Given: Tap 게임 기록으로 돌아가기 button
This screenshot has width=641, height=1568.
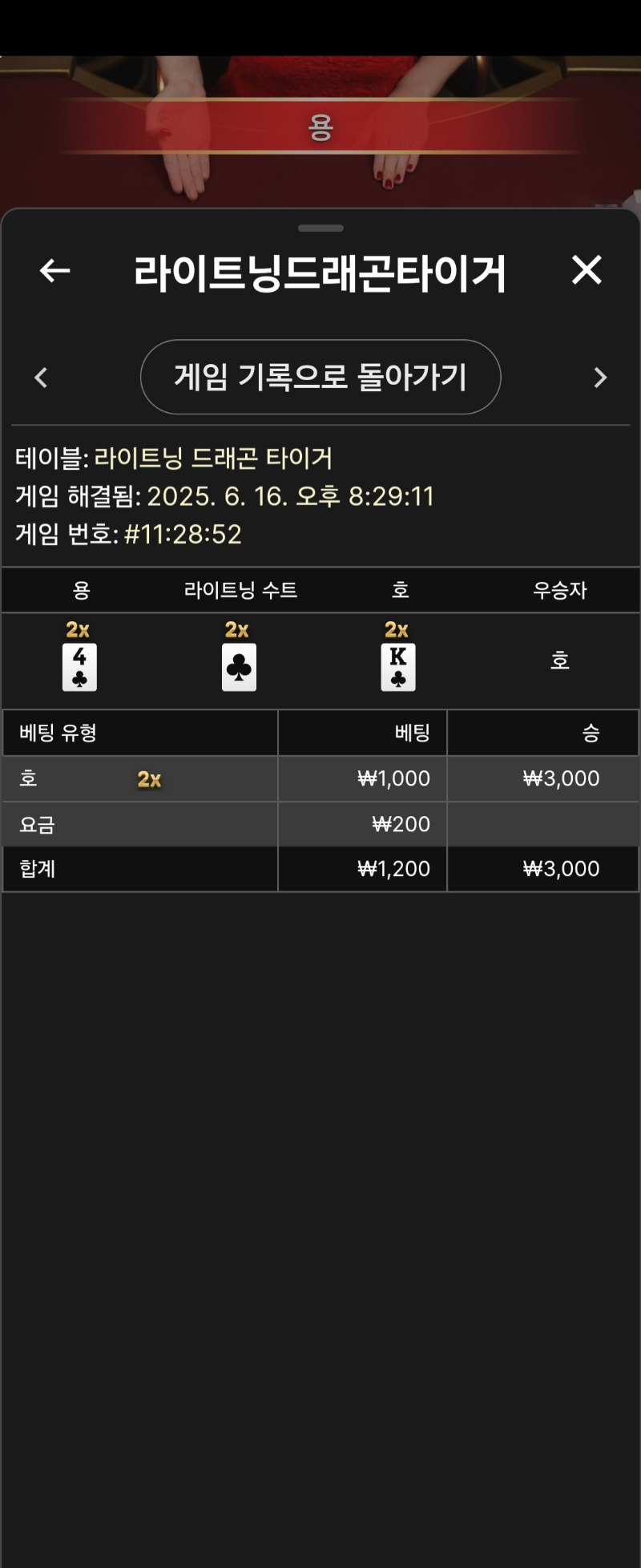Looking at the screenshot, I should pos(320,377).
